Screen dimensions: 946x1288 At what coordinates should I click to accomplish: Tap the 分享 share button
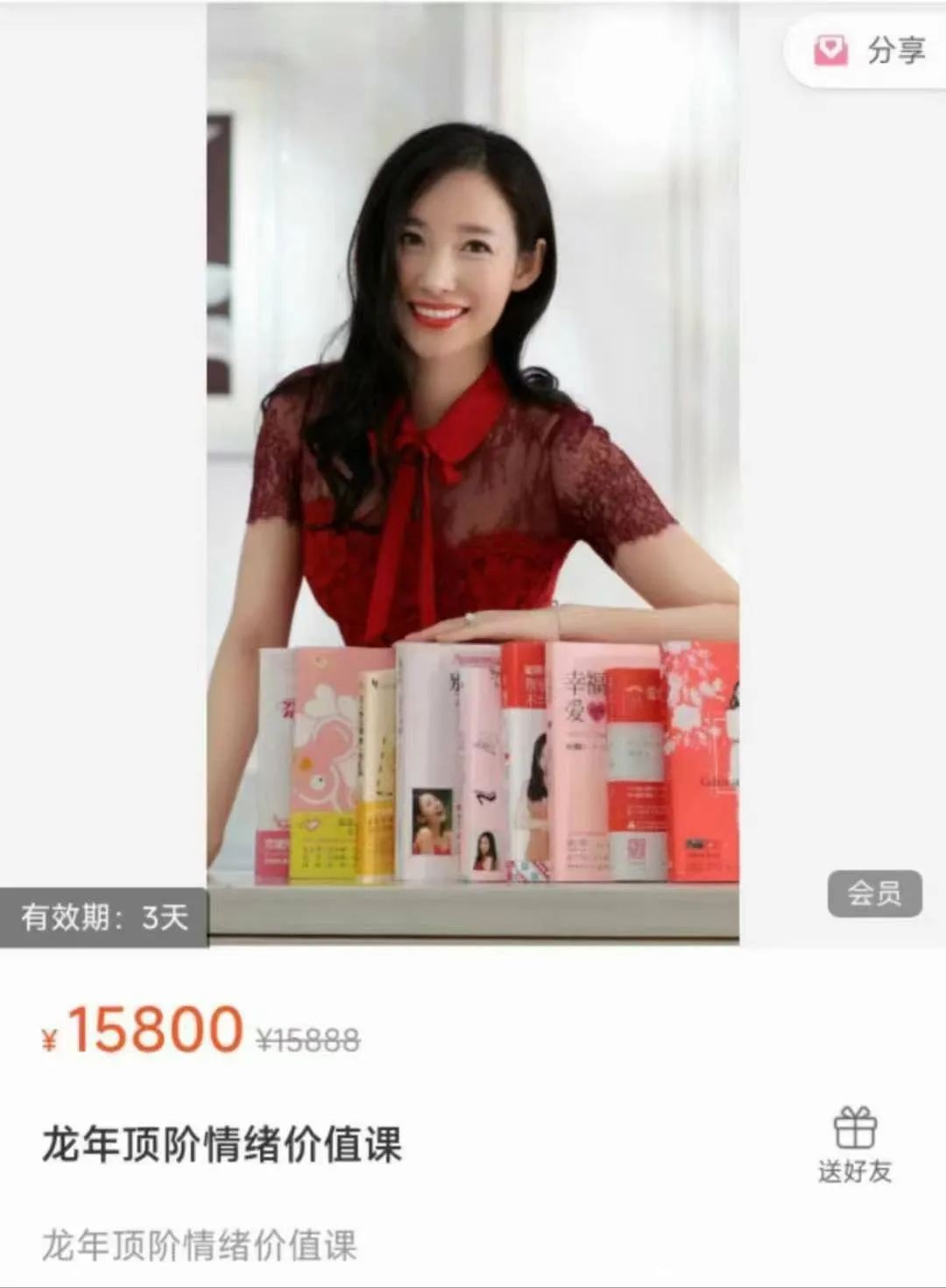coord(869,50)
